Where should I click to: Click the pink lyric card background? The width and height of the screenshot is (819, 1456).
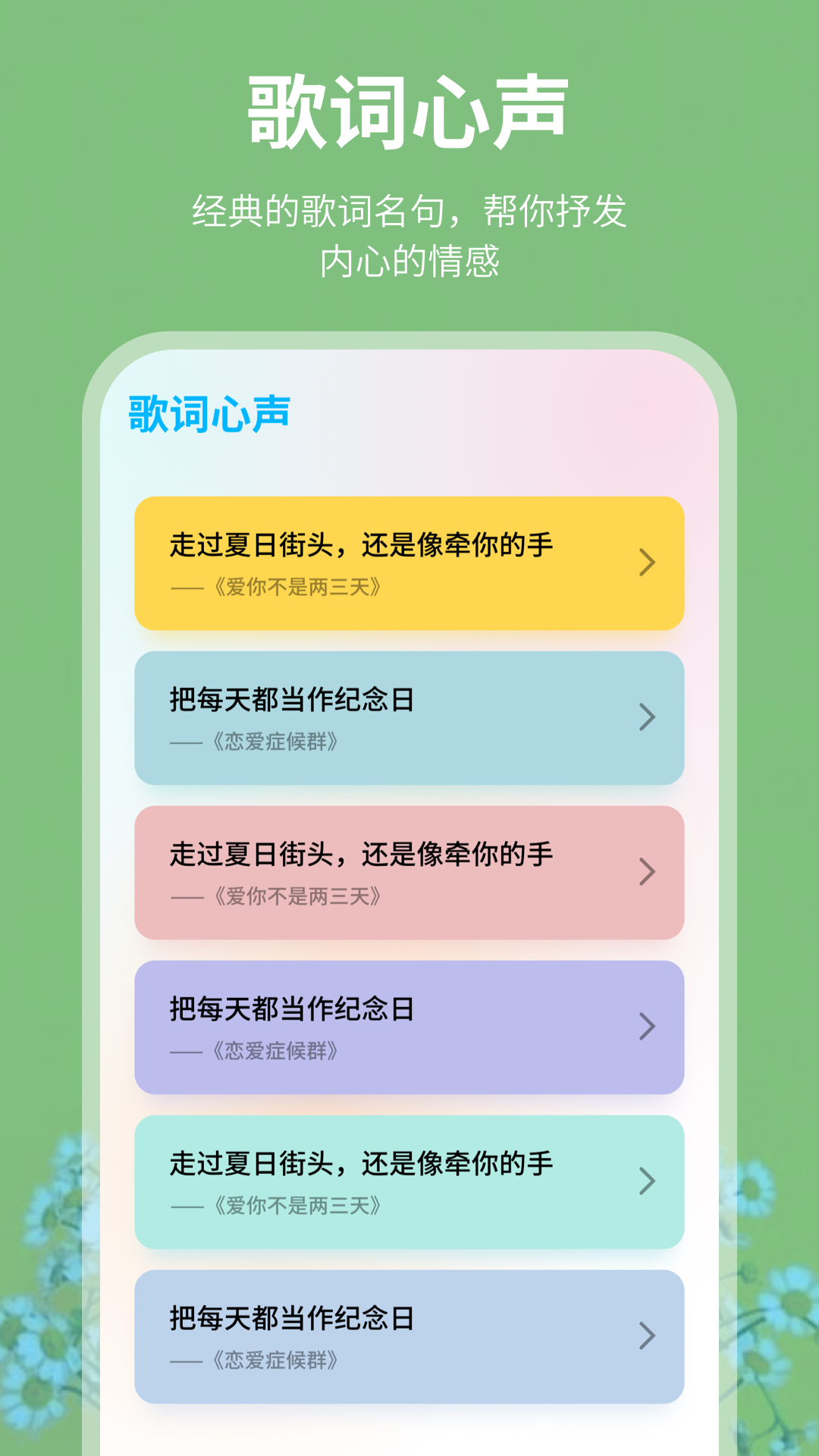[409, 872]
